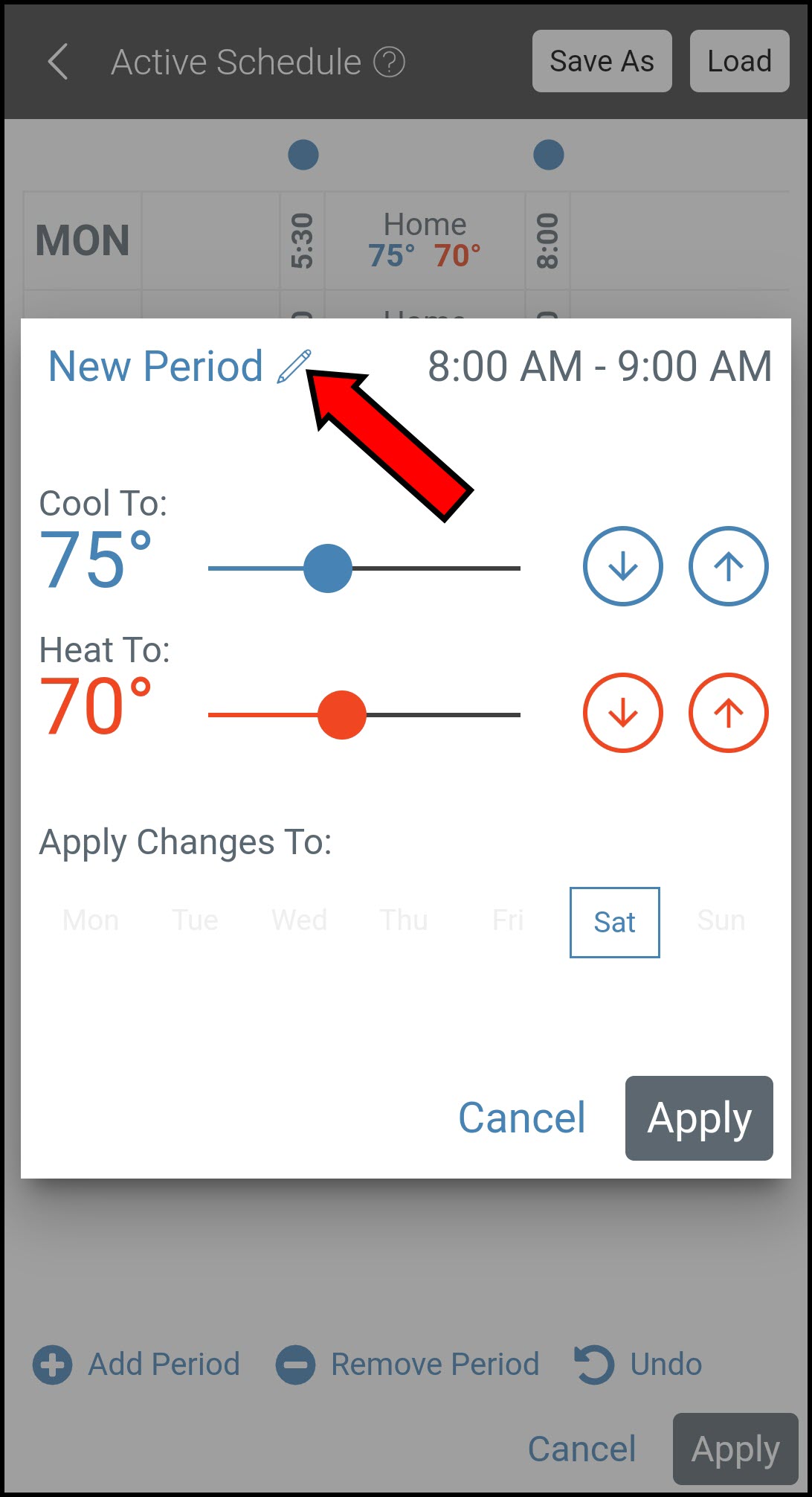Select Sat in Apply Changes To
Screen dimensions: 812x1497
(614, 922)
